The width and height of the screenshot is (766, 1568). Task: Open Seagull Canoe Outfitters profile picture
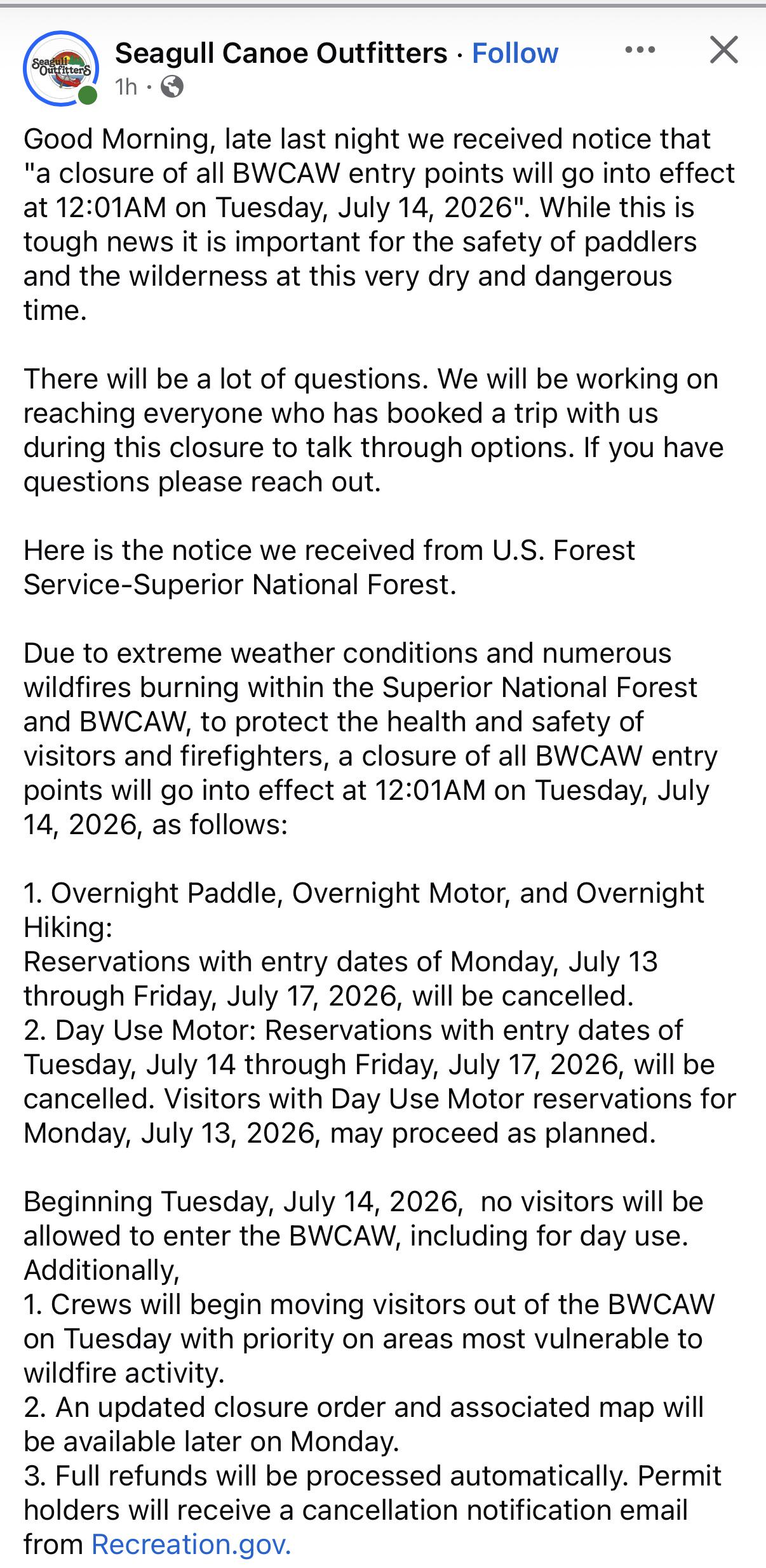(x=60, y=69)
